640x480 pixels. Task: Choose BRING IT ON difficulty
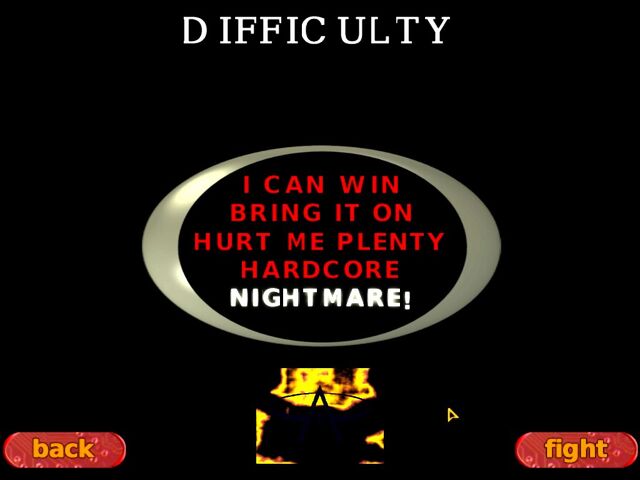[321, 213]
